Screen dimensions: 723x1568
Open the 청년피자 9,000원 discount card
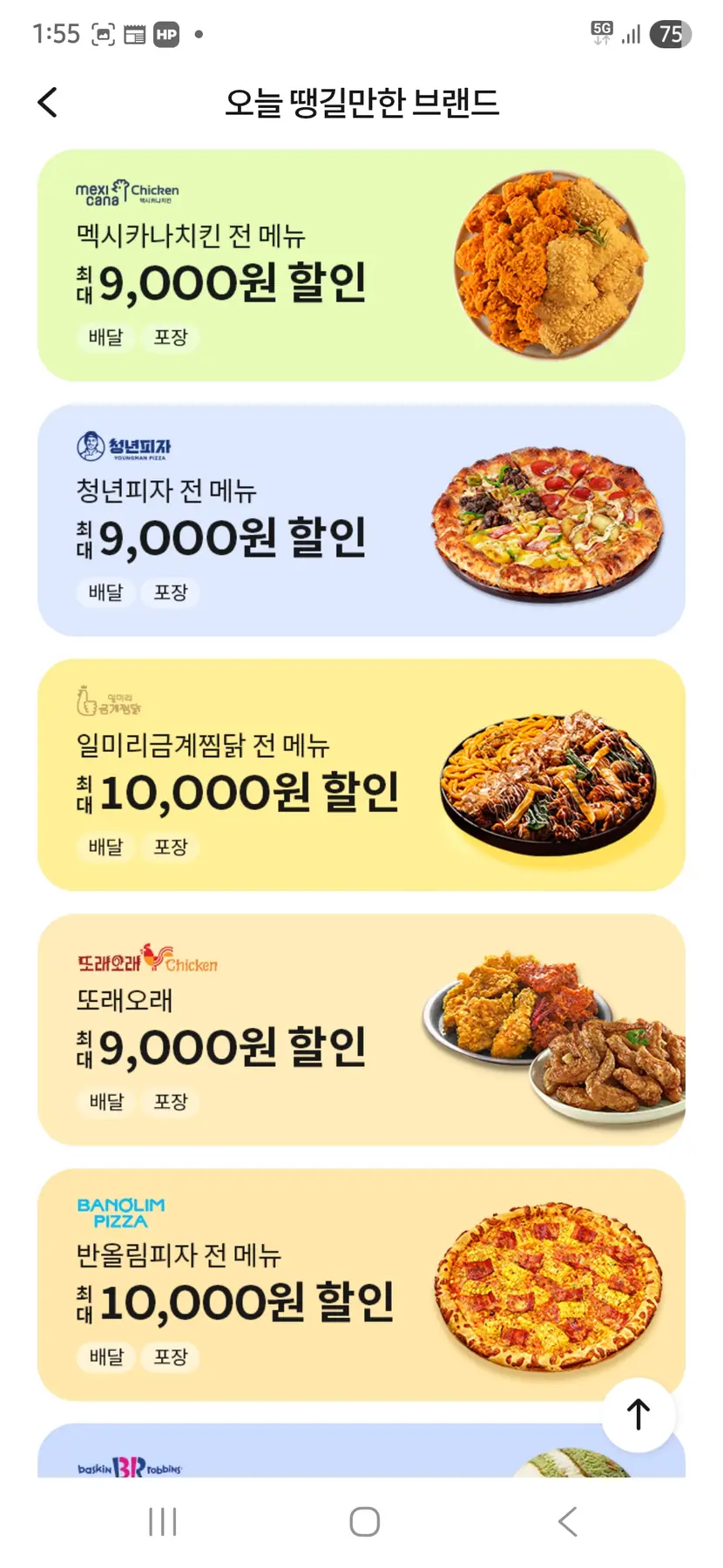click(x=361, y=520)
